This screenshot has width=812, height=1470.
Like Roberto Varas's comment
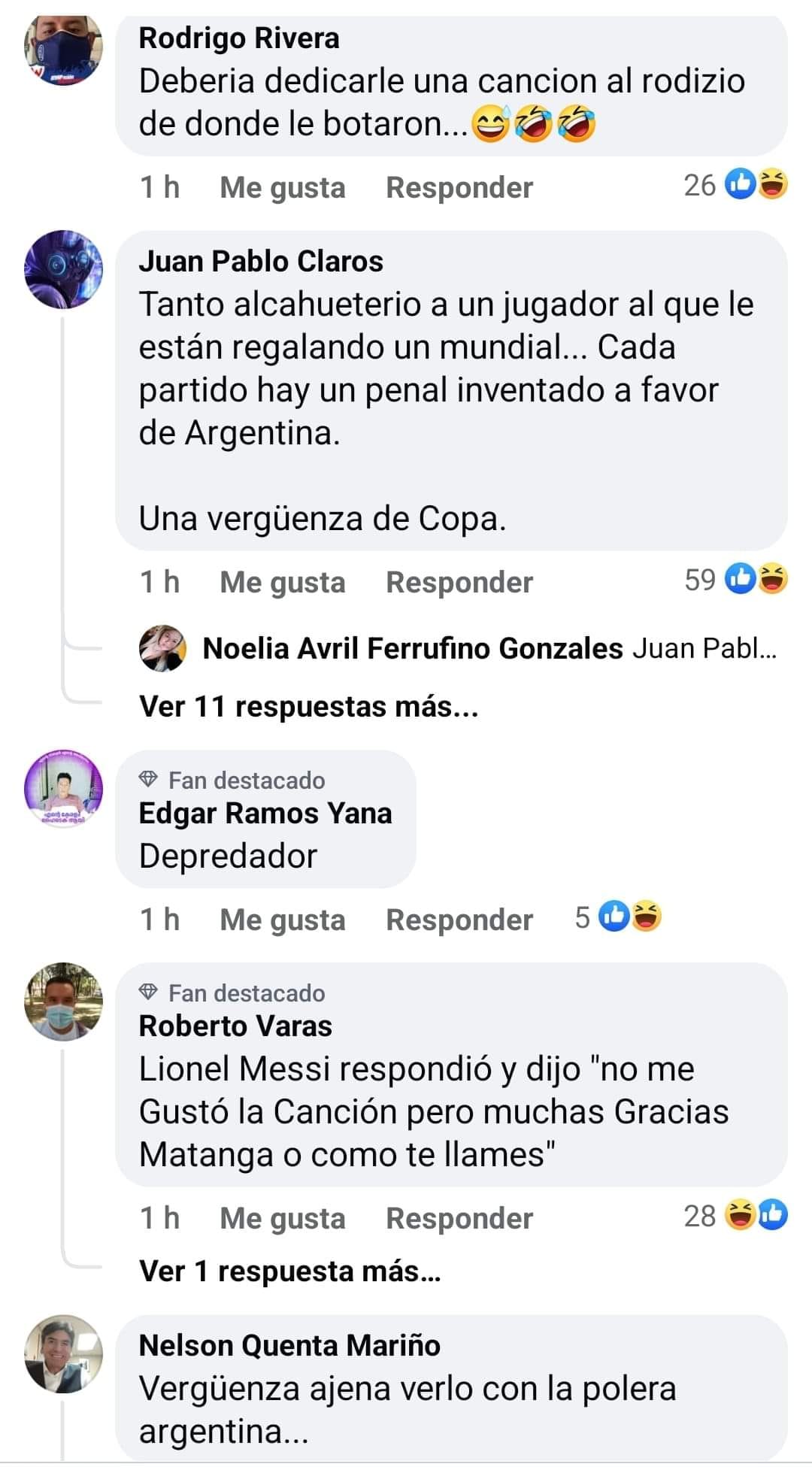pyautogui.click(x=282, y=1218)
